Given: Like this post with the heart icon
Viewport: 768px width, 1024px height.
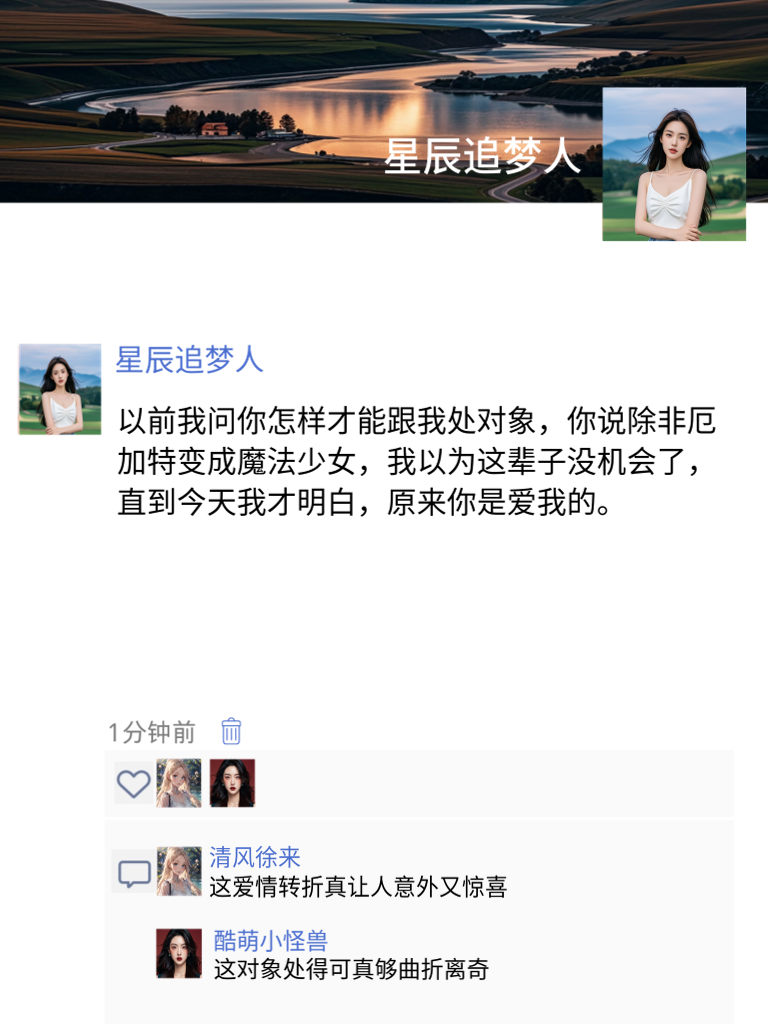Looking at the screenshot, I should click(x=133, y=783).
